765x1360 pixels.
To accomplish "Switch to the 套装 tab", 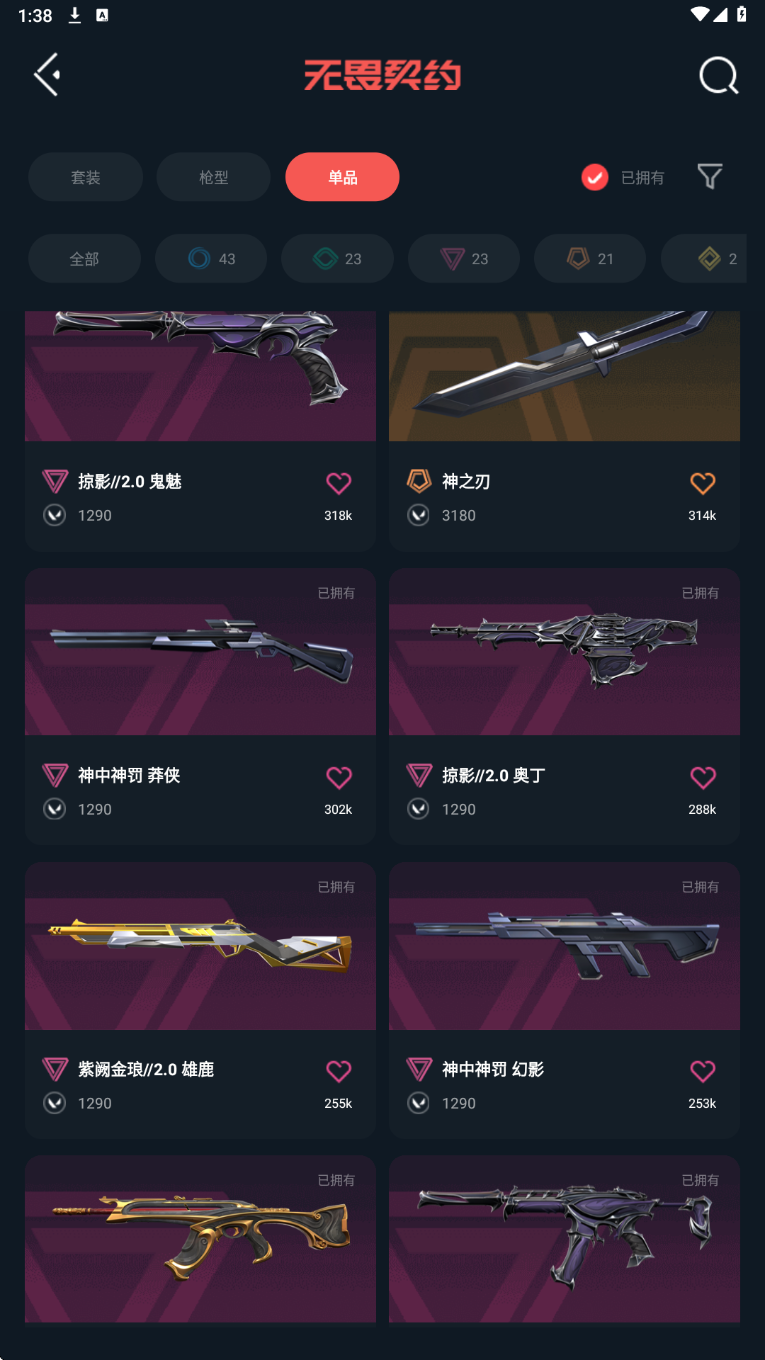I will pyautogui.click(x=85, y=176).
